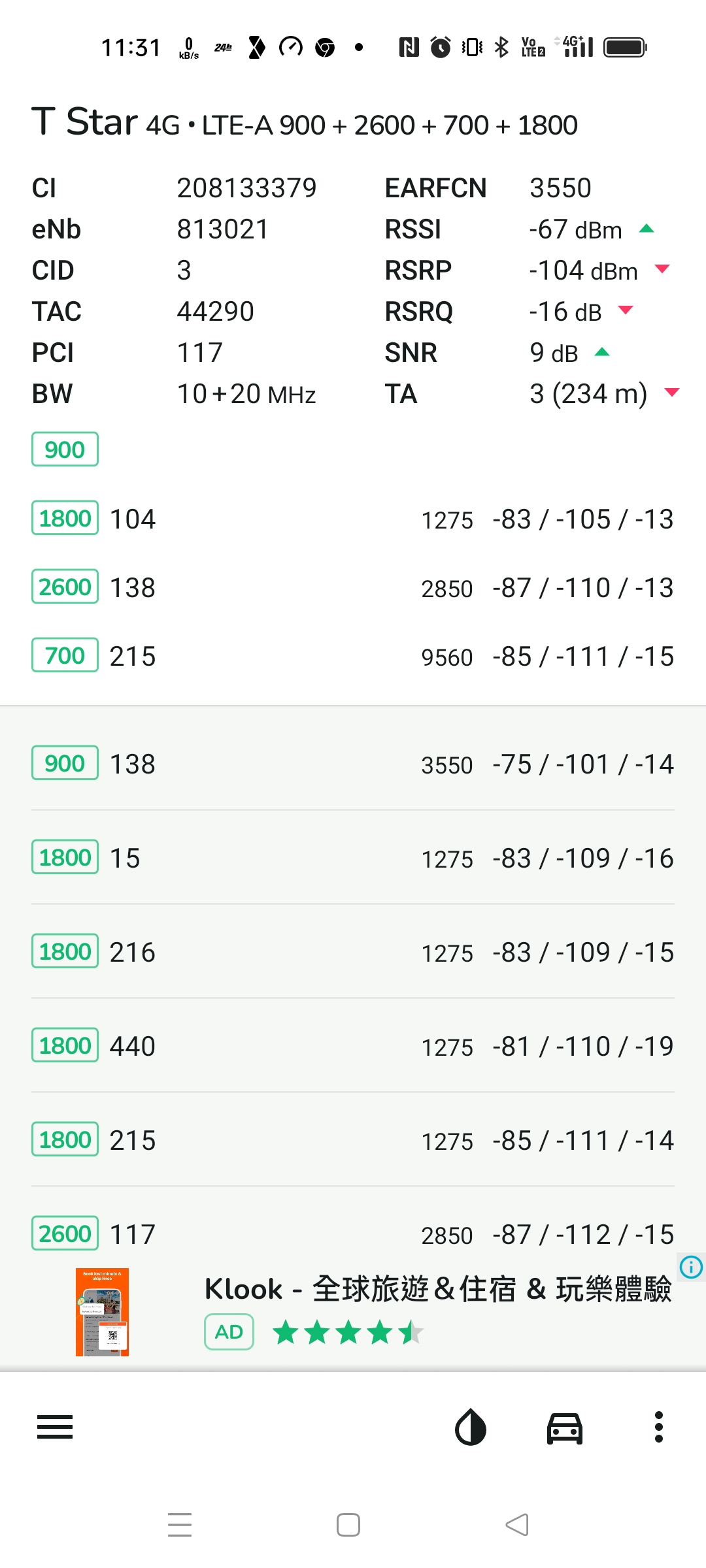Open the hamburger drawer menu
Screen dimensions: 706x1568
[x=55, y=1427]
